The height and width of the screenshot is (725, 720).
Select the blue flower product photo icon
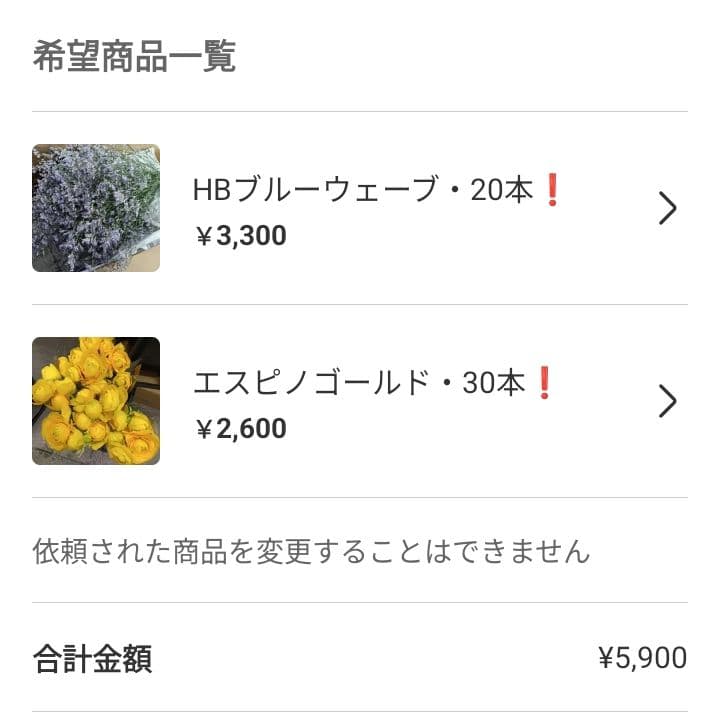coord(95,207)
